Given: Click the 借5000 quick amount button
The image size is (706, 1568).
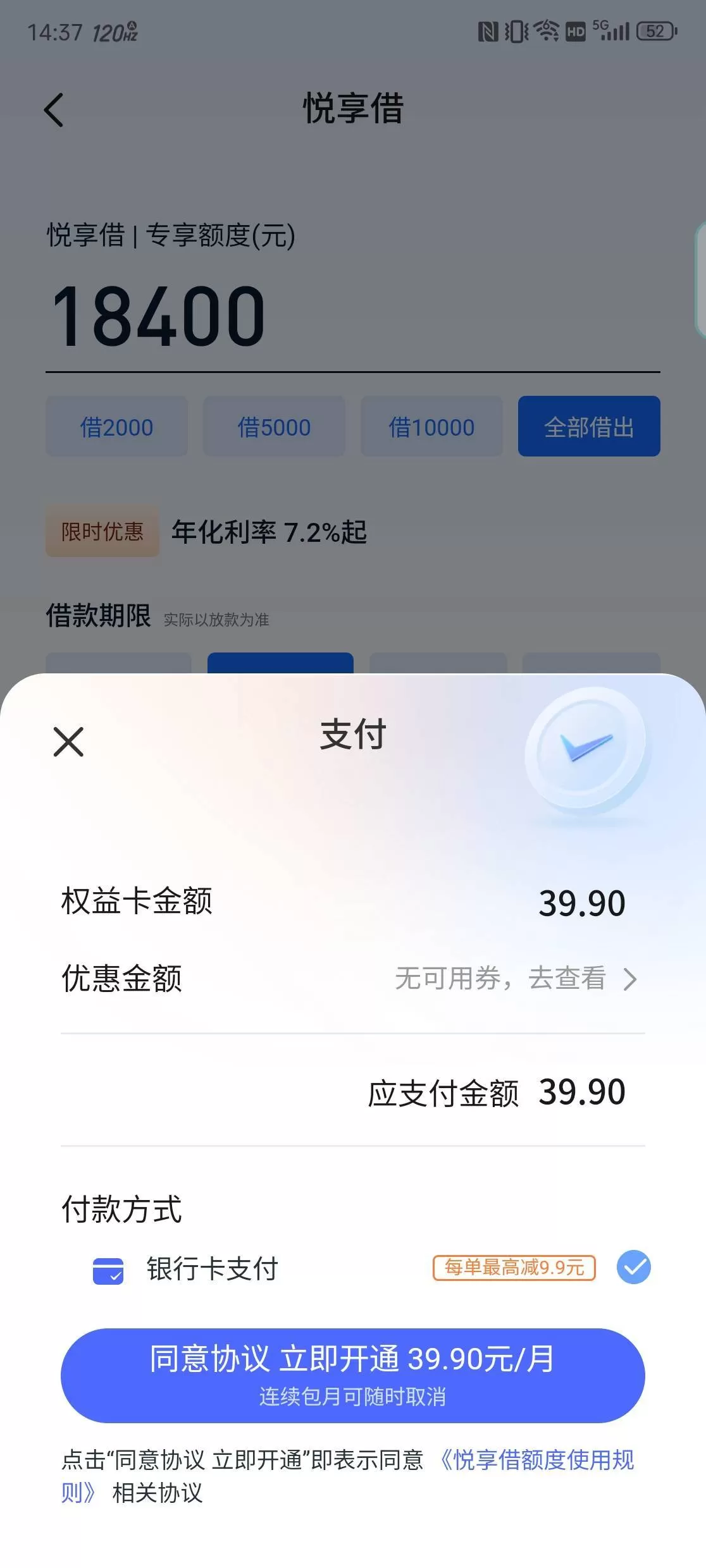Looking at the screenshot, I should point(274,427).
